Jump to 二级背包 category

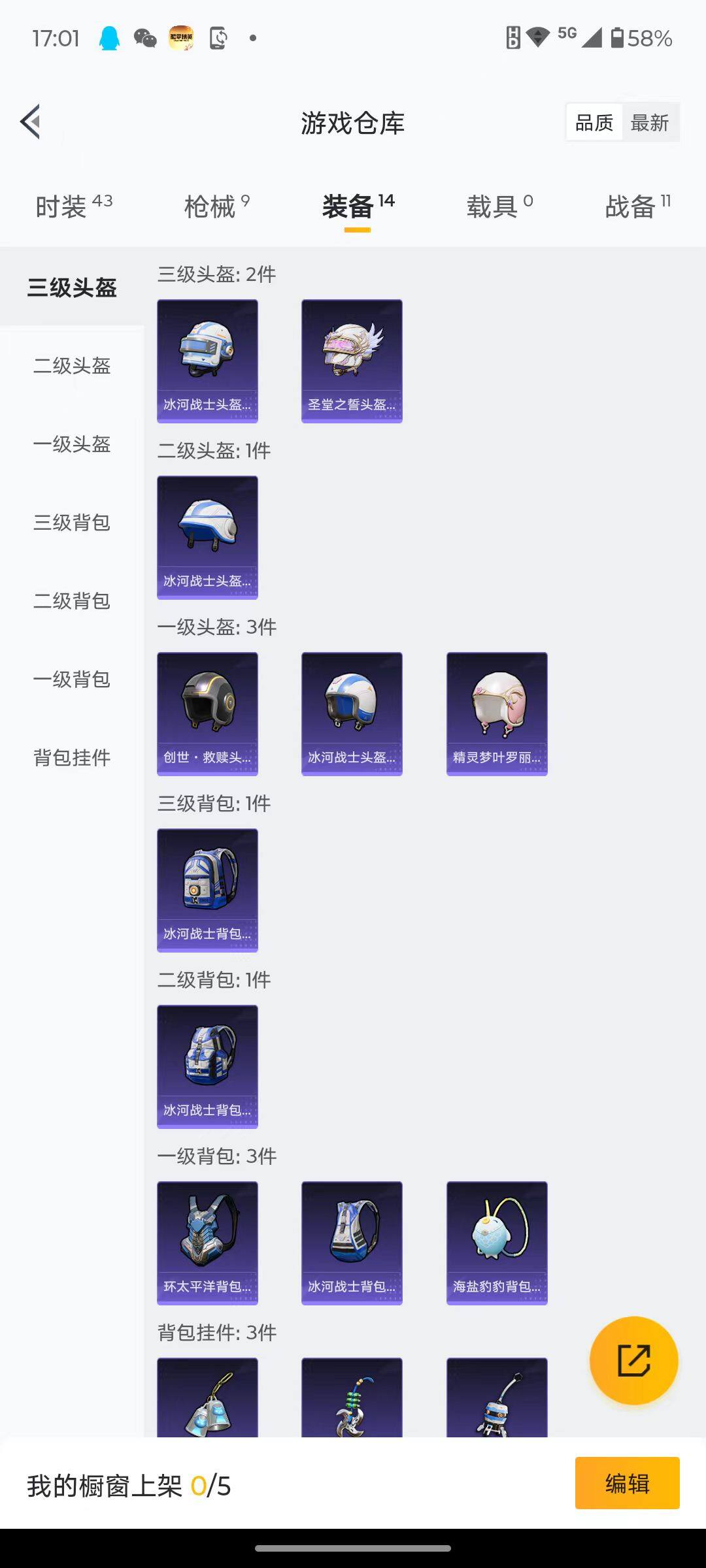pyautogui.click(x=72, y=601)
